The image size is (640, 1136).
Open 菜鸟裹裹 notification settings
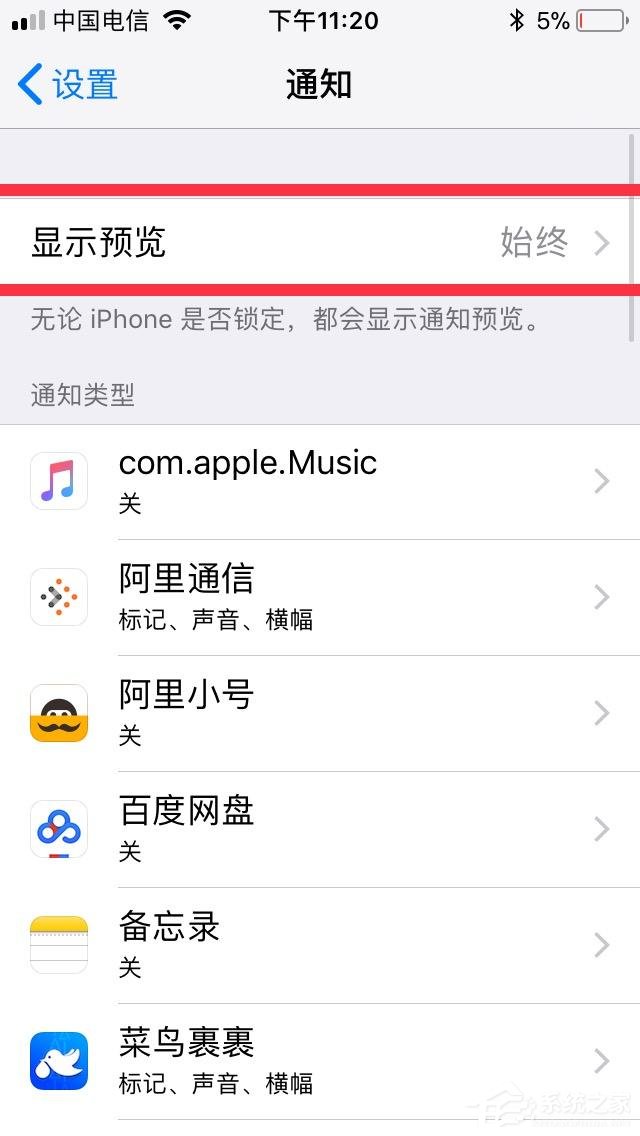pyautogui.click(x=320, y=1061)
